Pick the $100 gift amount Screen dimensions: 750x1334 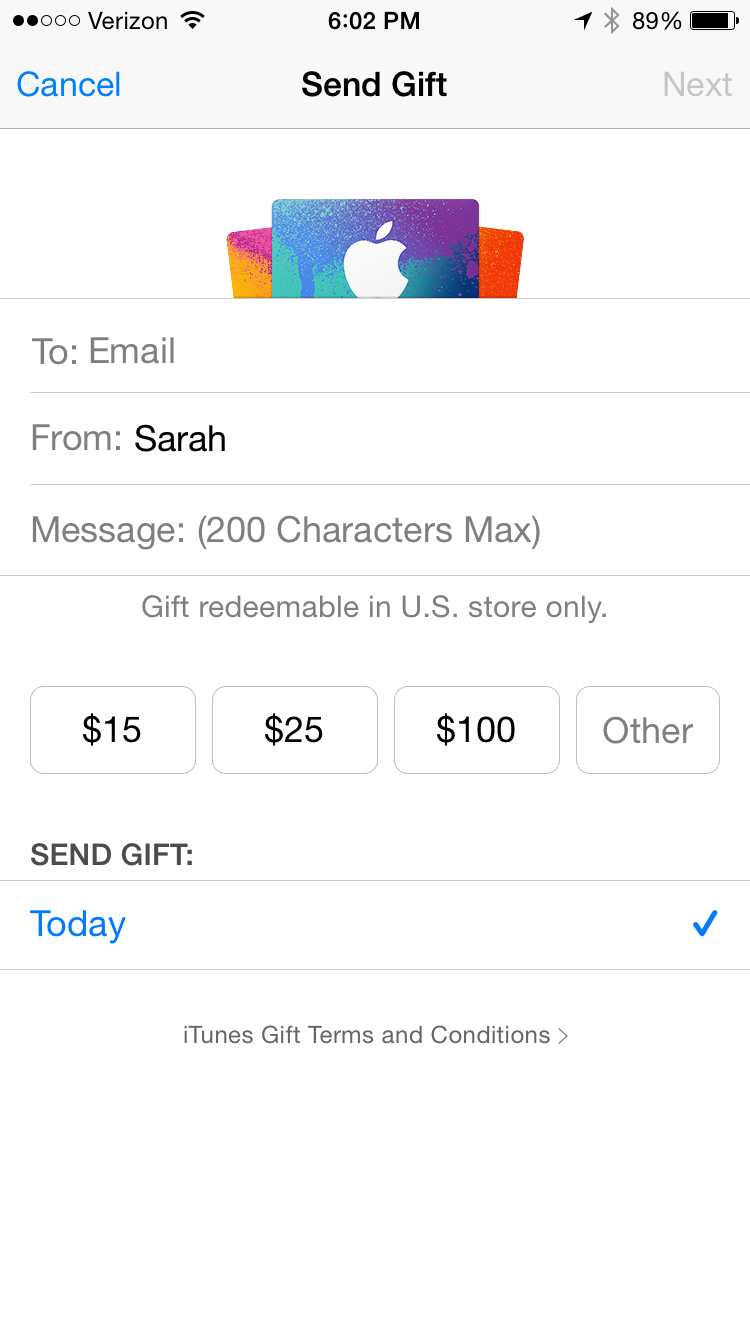pyautogui.click(x=477, y=730)
